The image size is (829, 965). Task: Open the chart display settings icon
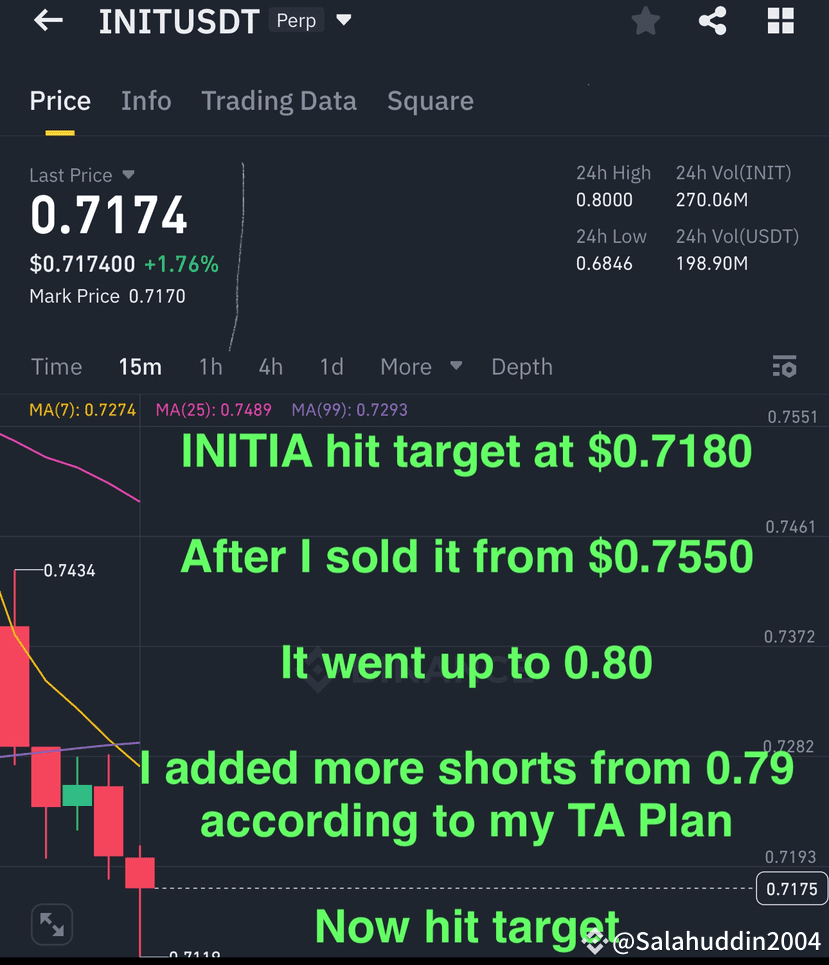[785, 367]
